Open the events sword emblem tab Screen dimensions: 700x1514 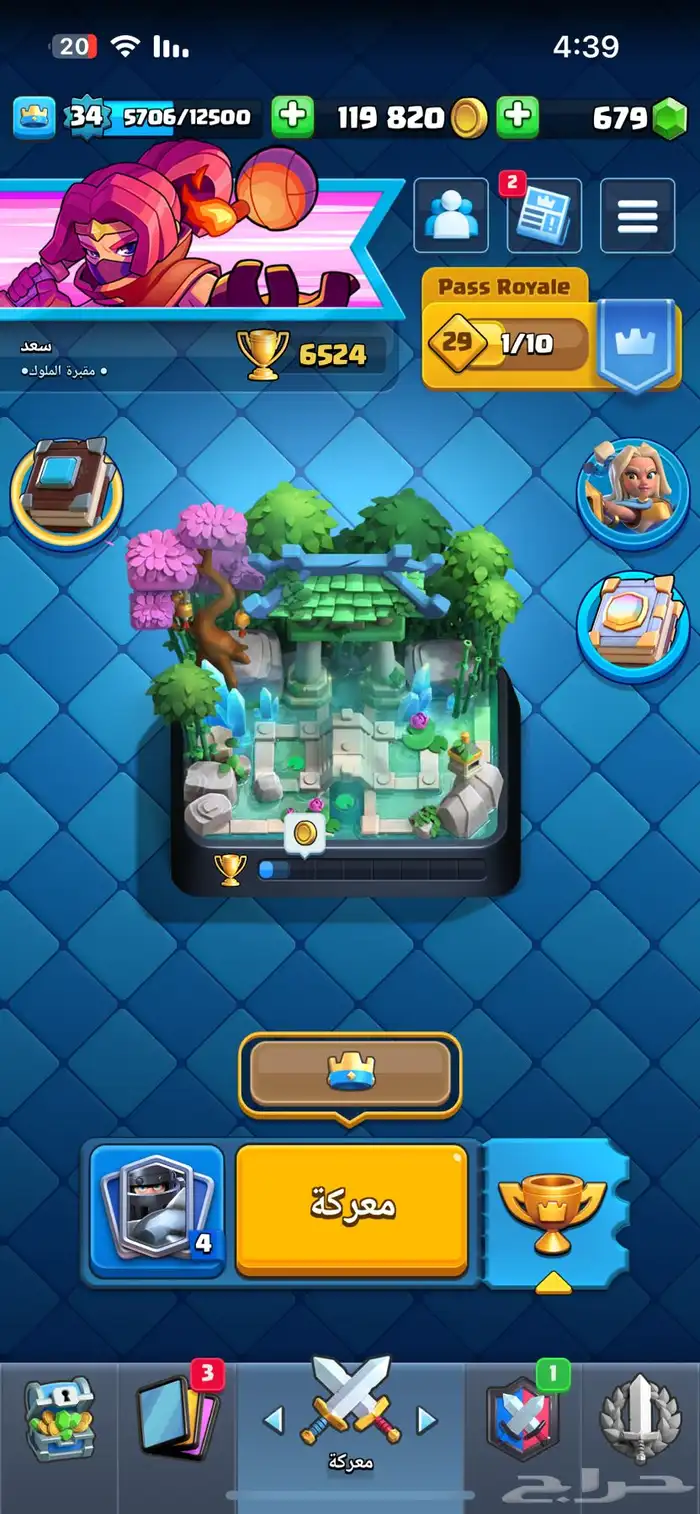[640, 1420]
